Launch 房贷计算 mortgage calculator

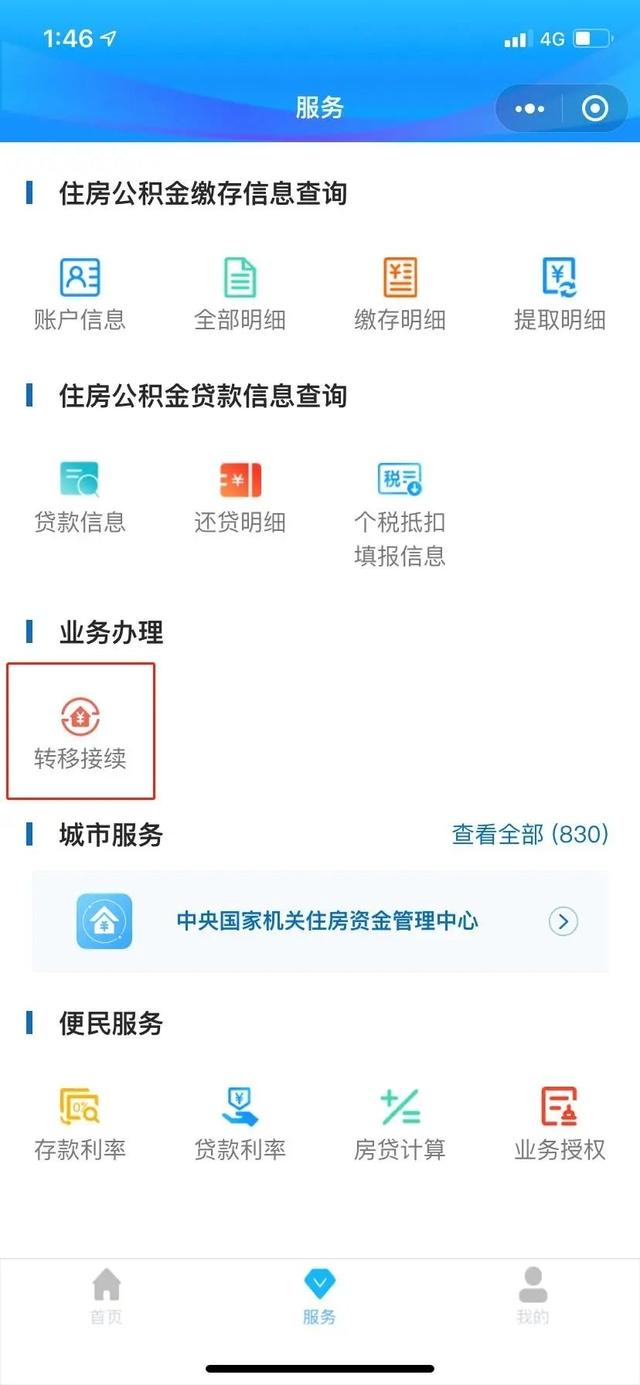[400, 1124]
